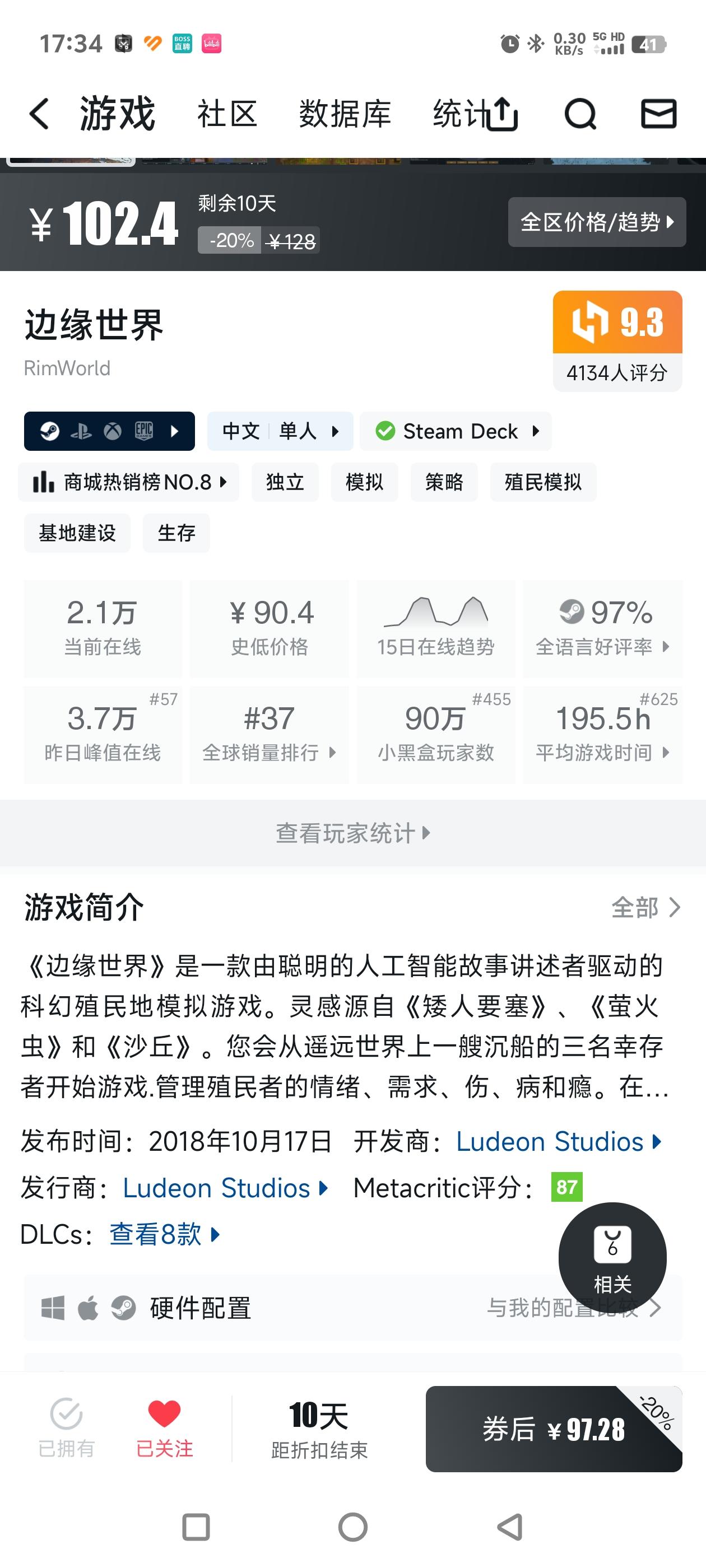Screen dimensions: 706x1568
Task: Expand the platform icons chip
Action: coord(110,431)
